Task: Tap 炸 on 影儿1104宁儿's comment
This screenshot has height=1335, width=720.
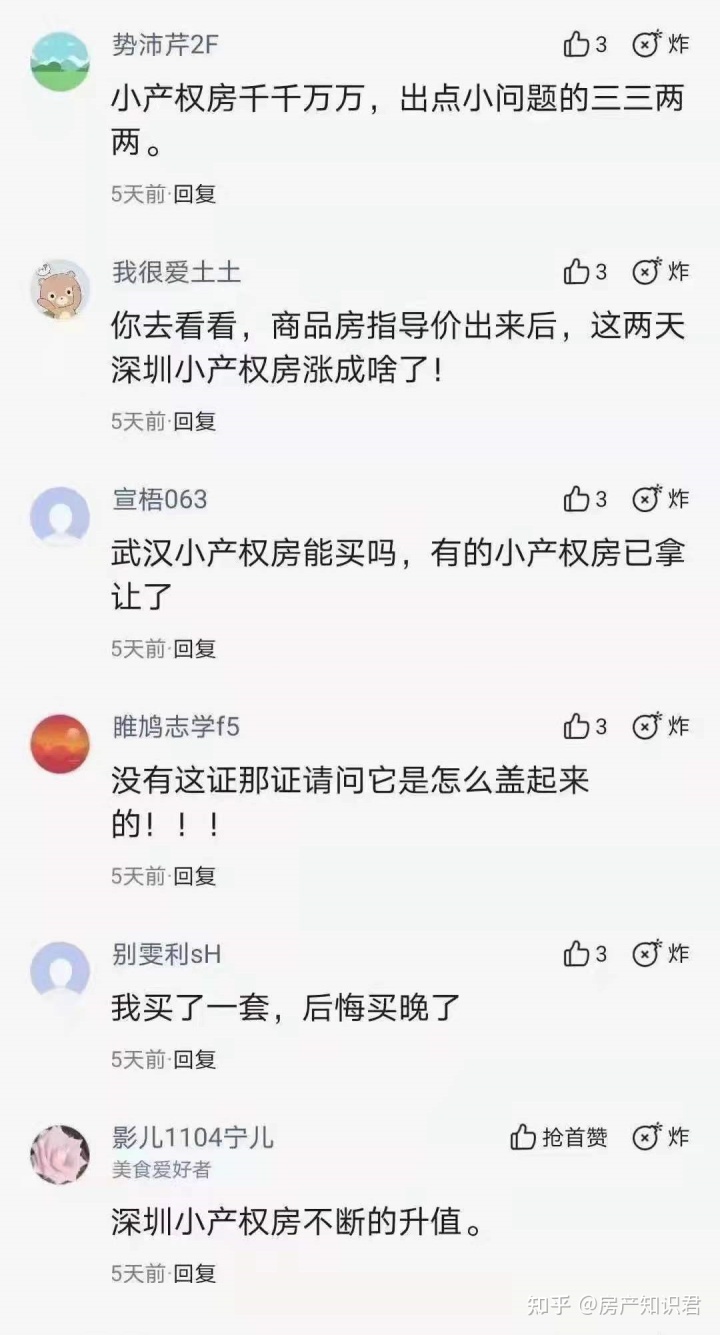Action: click(x=661, y=1137)
